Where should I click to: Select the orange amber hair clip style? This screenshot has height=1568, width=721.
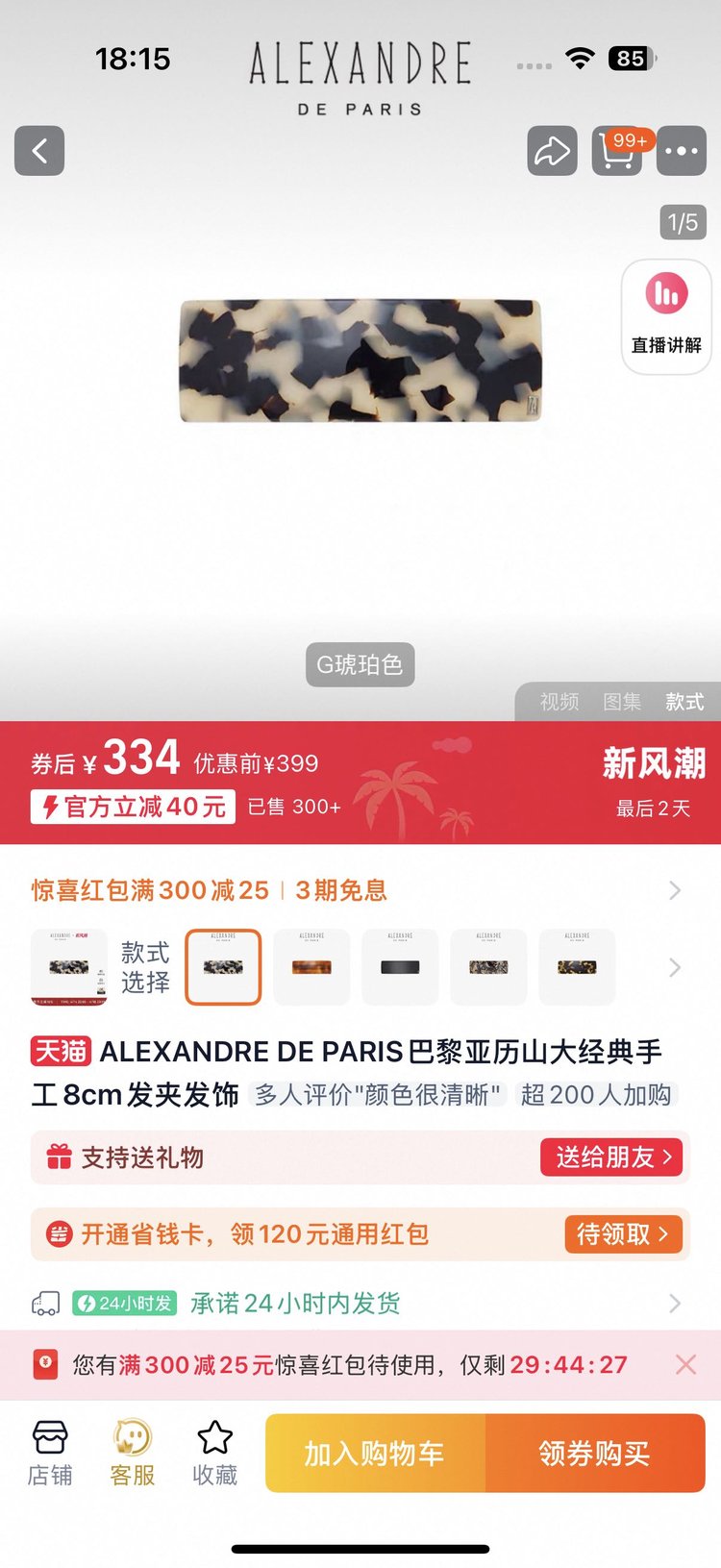(311, 967)
